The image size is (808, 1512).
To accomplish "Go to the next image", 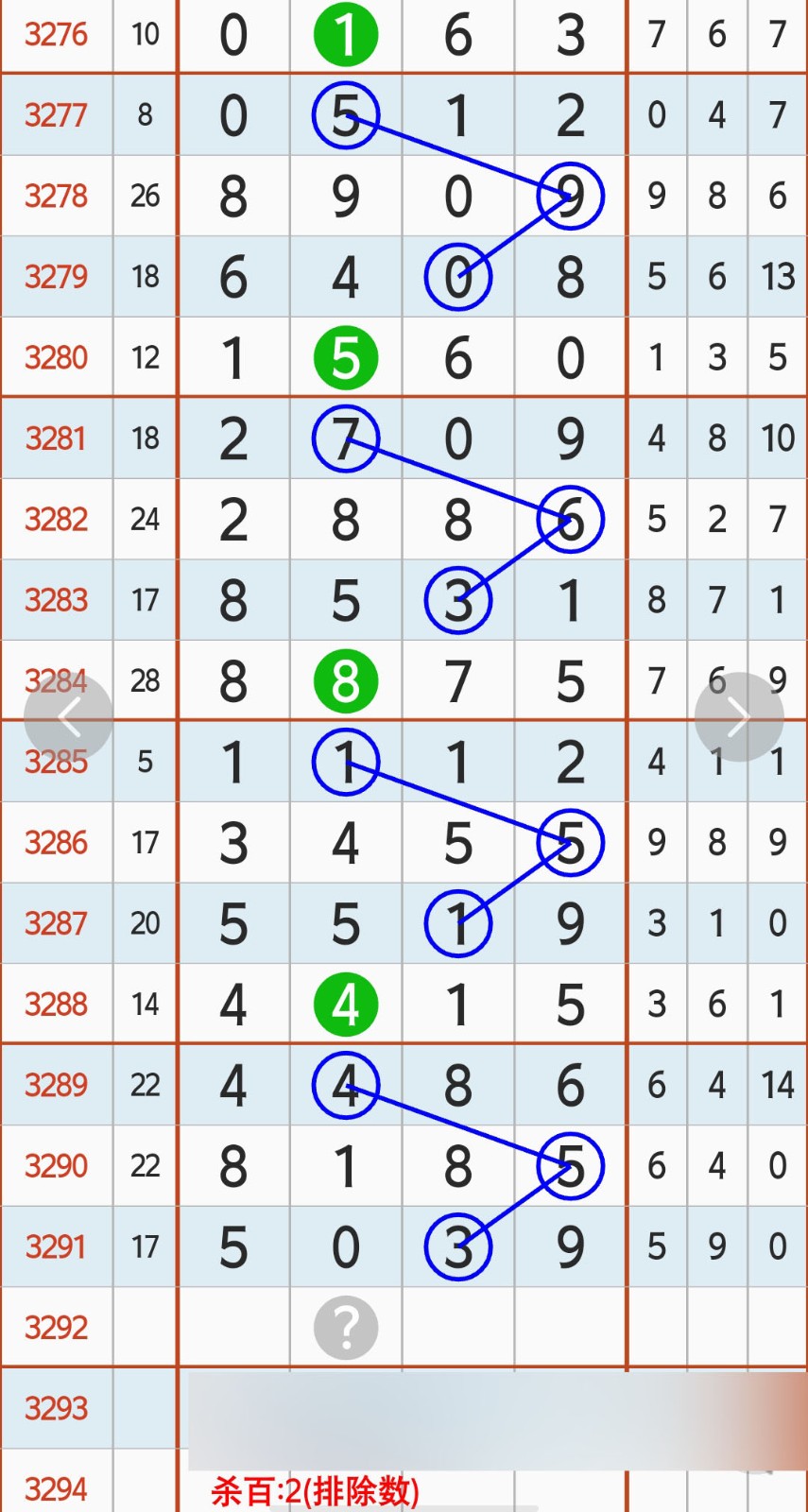I will [738, 717].
